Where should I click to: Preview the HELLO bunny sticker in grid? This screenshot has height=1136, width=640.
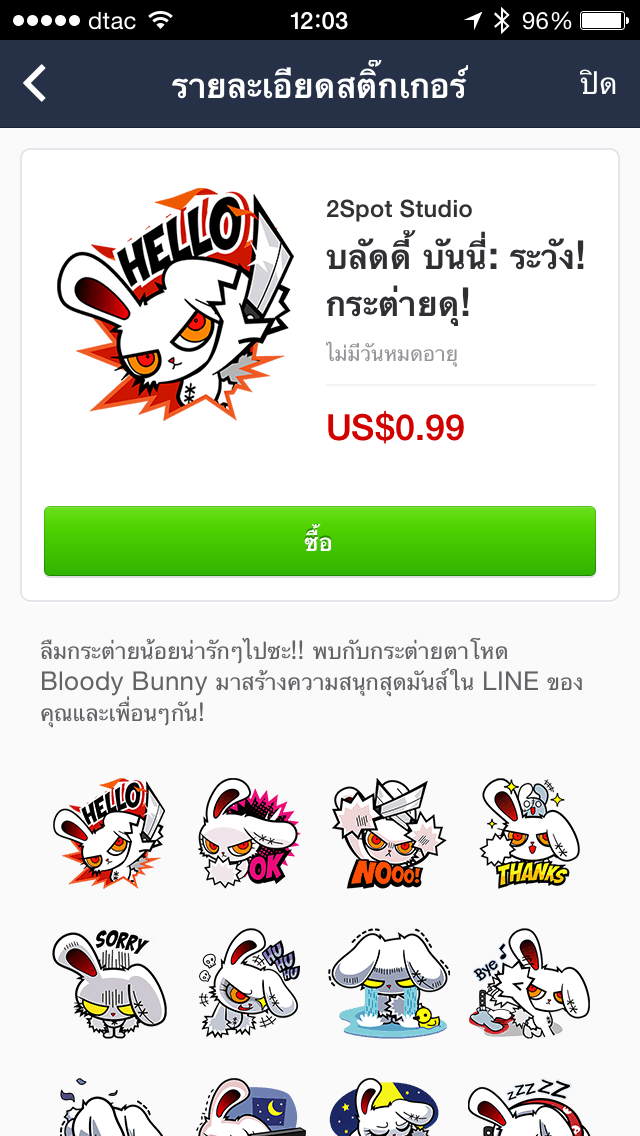[x=110, y=833]
